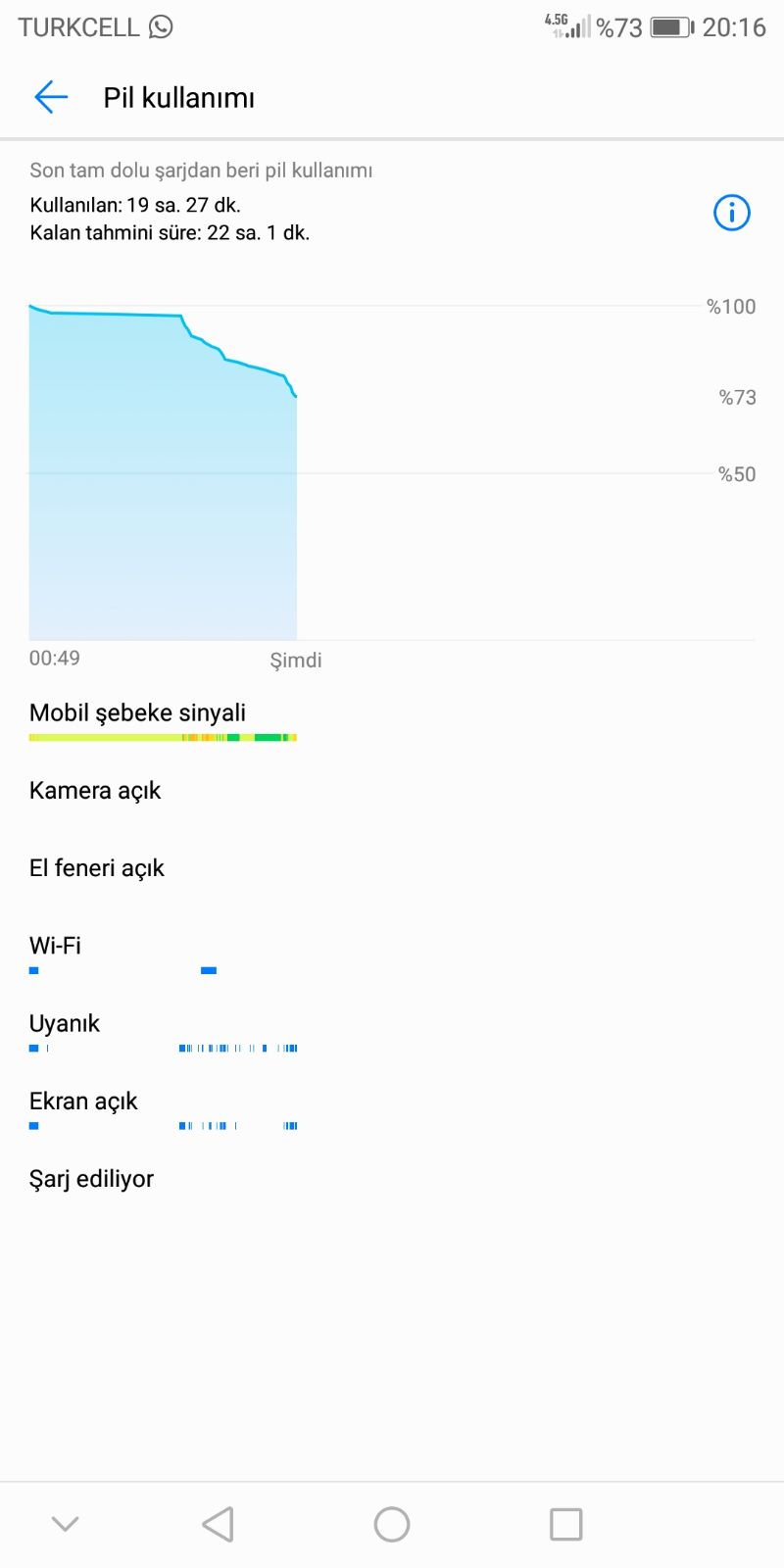Open the recent apps overview
This screenshot has height=1568, width=784.
tap(565, 1524)
